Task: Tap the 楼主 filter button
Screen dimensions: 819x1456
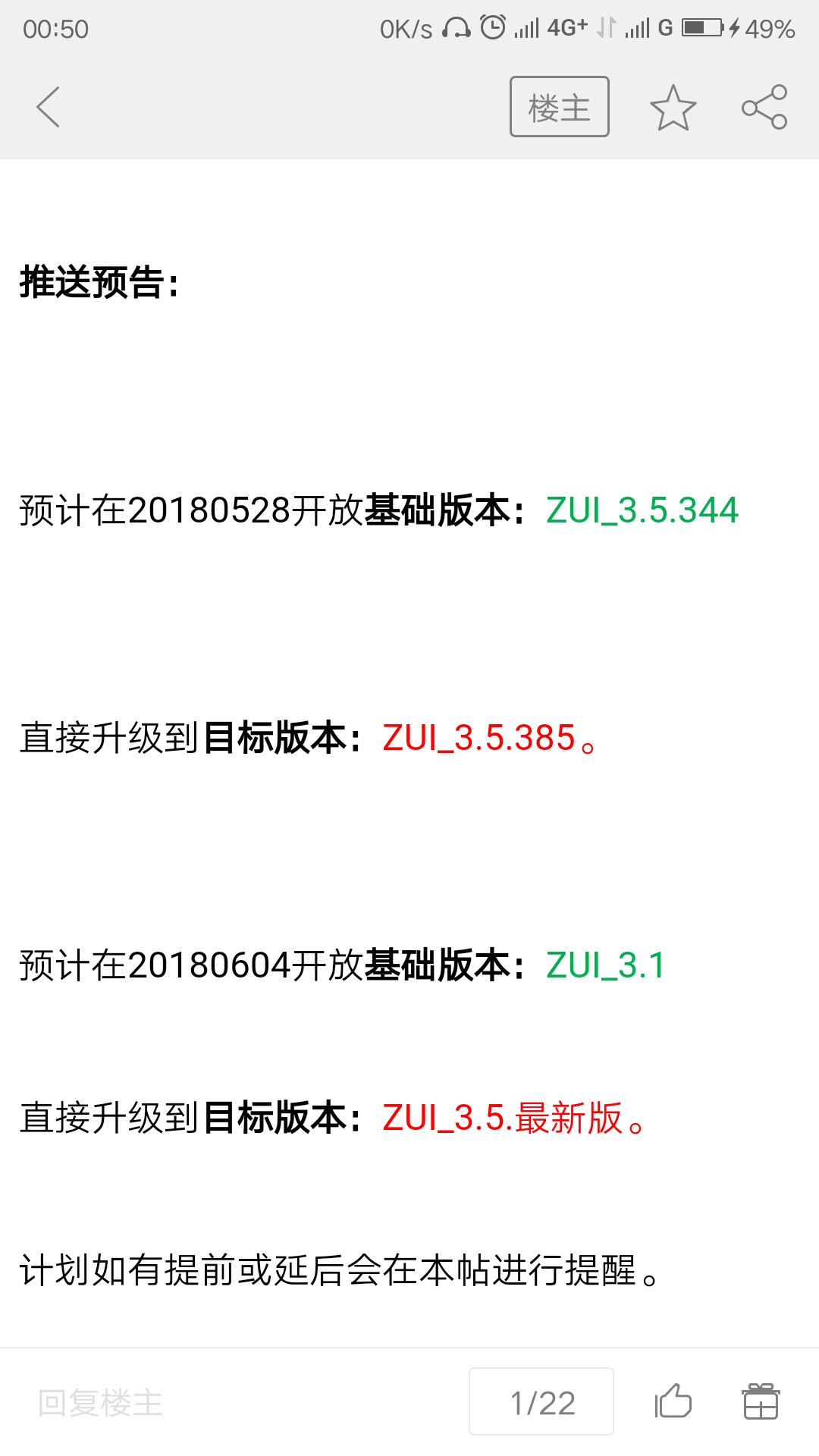Action: point(560,107)
